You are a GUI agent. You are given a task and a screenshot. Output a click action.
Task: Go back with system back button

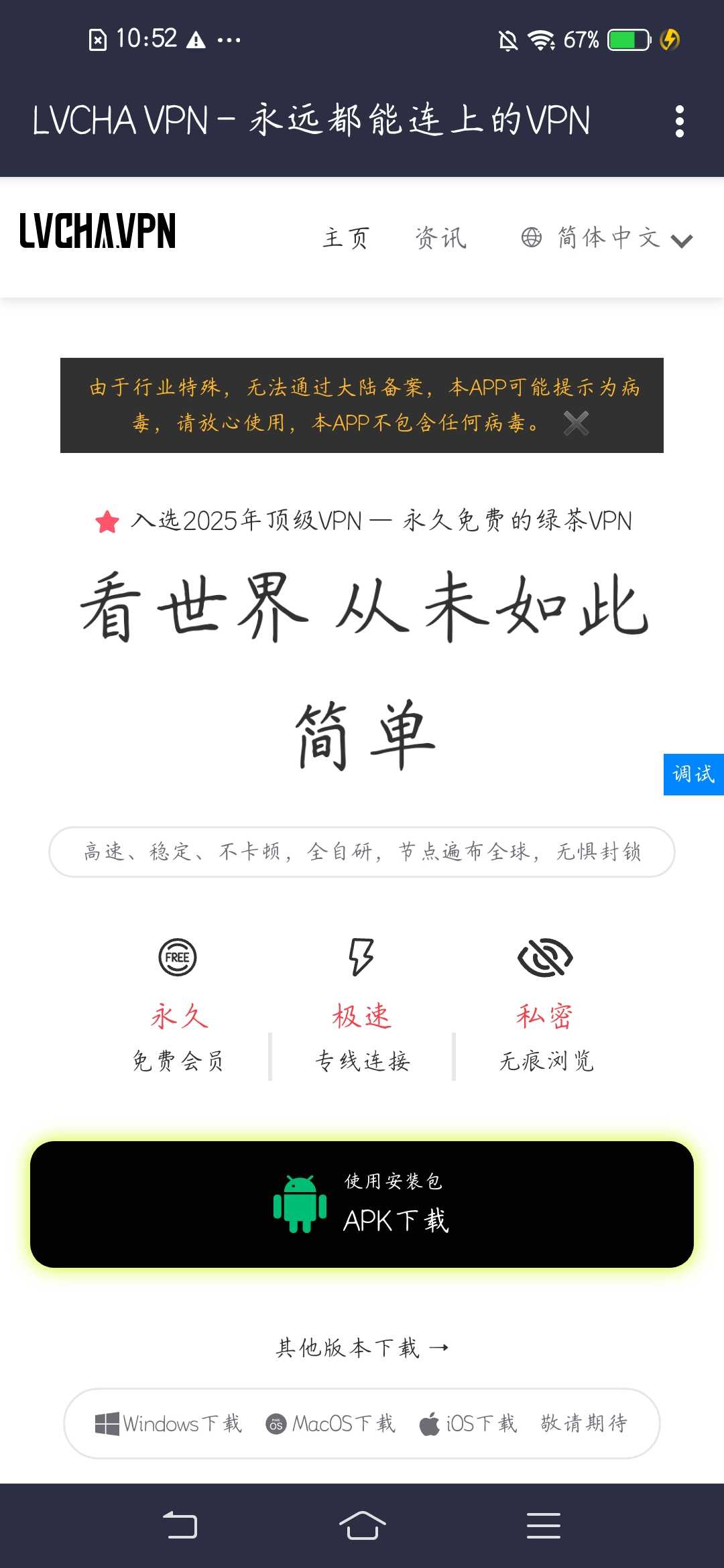coord(180,1526)
